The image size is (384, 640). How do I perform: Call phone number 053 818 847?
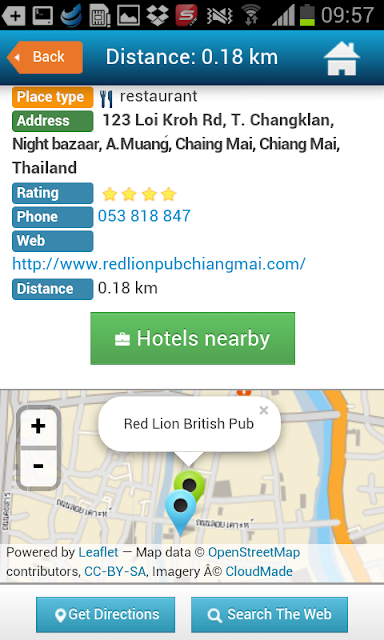[144, 216]
